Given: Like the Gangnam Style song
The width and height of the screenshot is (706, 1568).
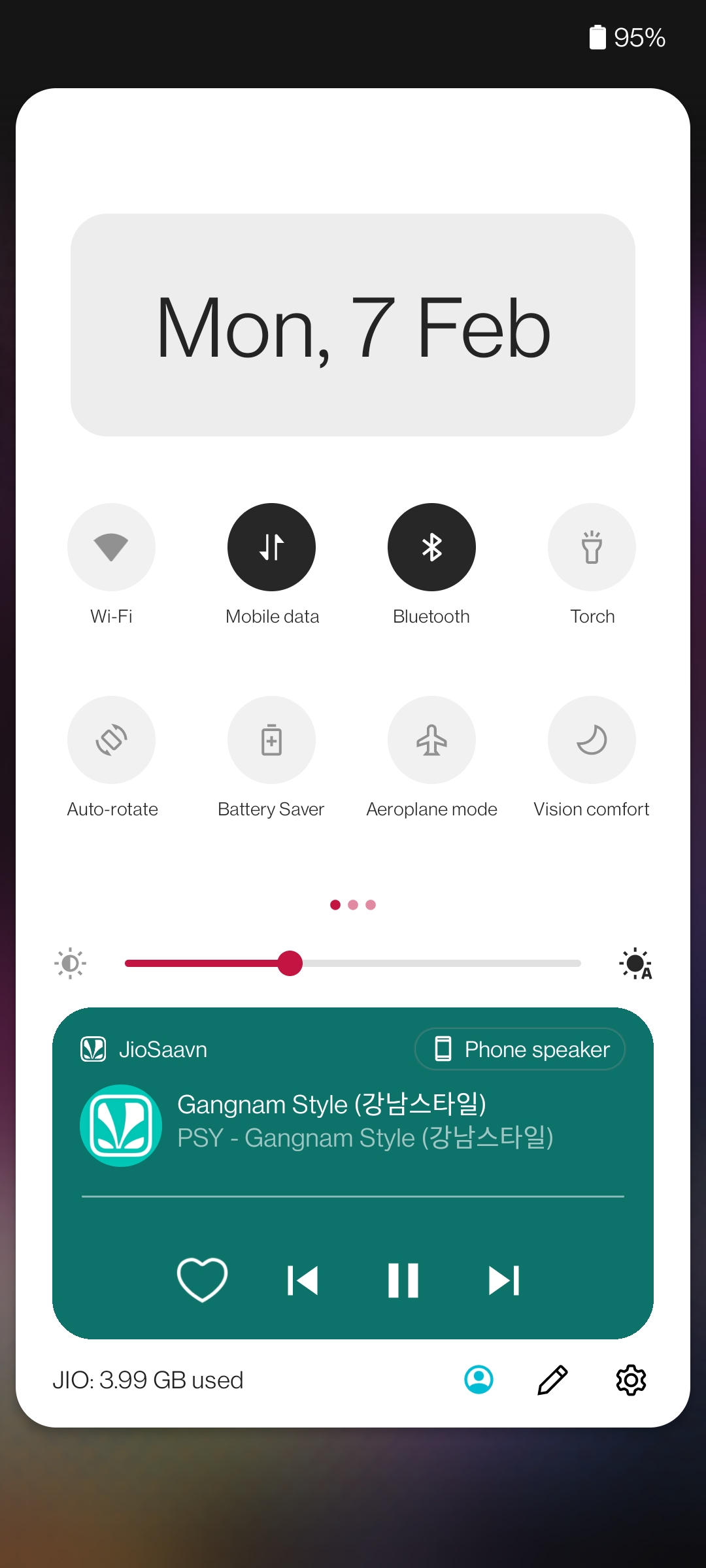Looking at the screenshot, I should coord(202,1279).
